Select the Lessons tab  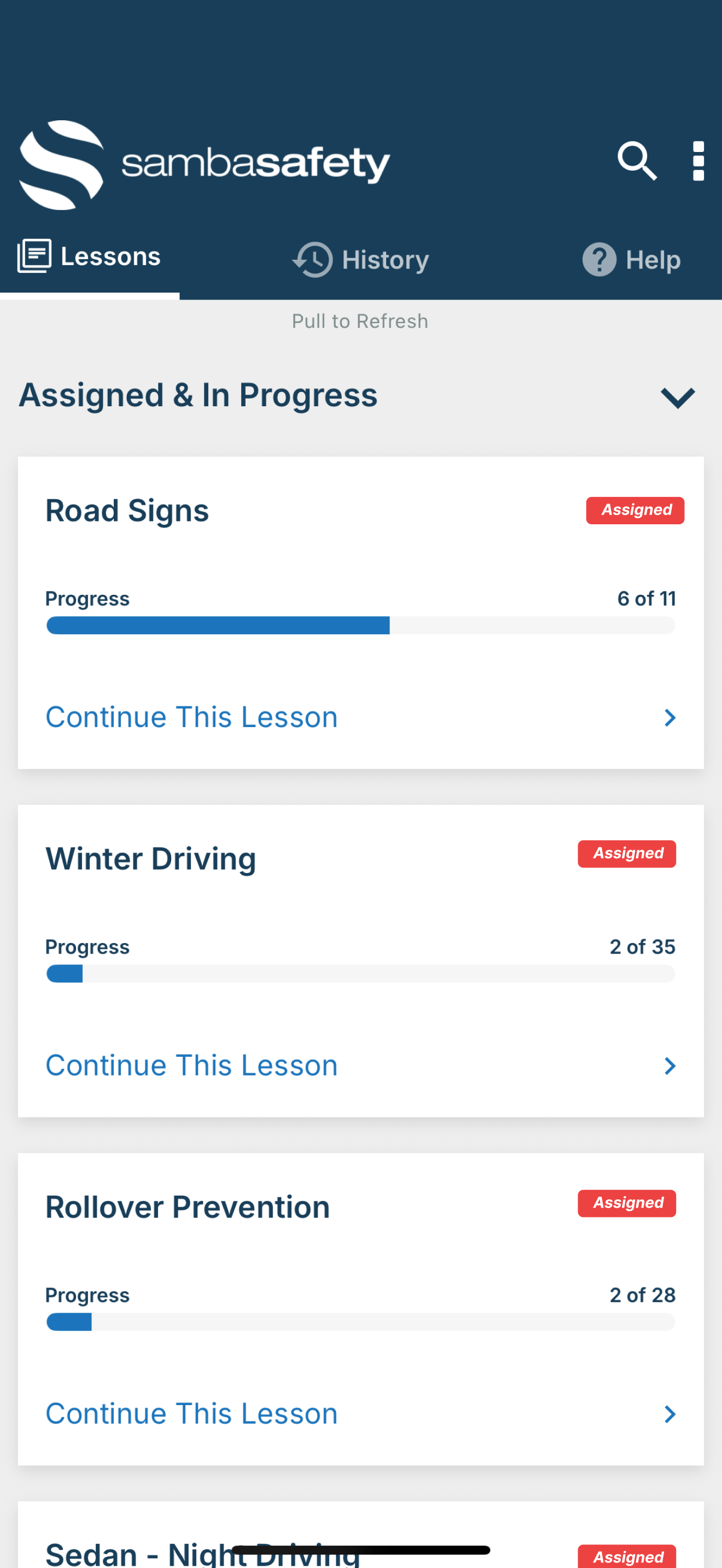pos(90,256)
